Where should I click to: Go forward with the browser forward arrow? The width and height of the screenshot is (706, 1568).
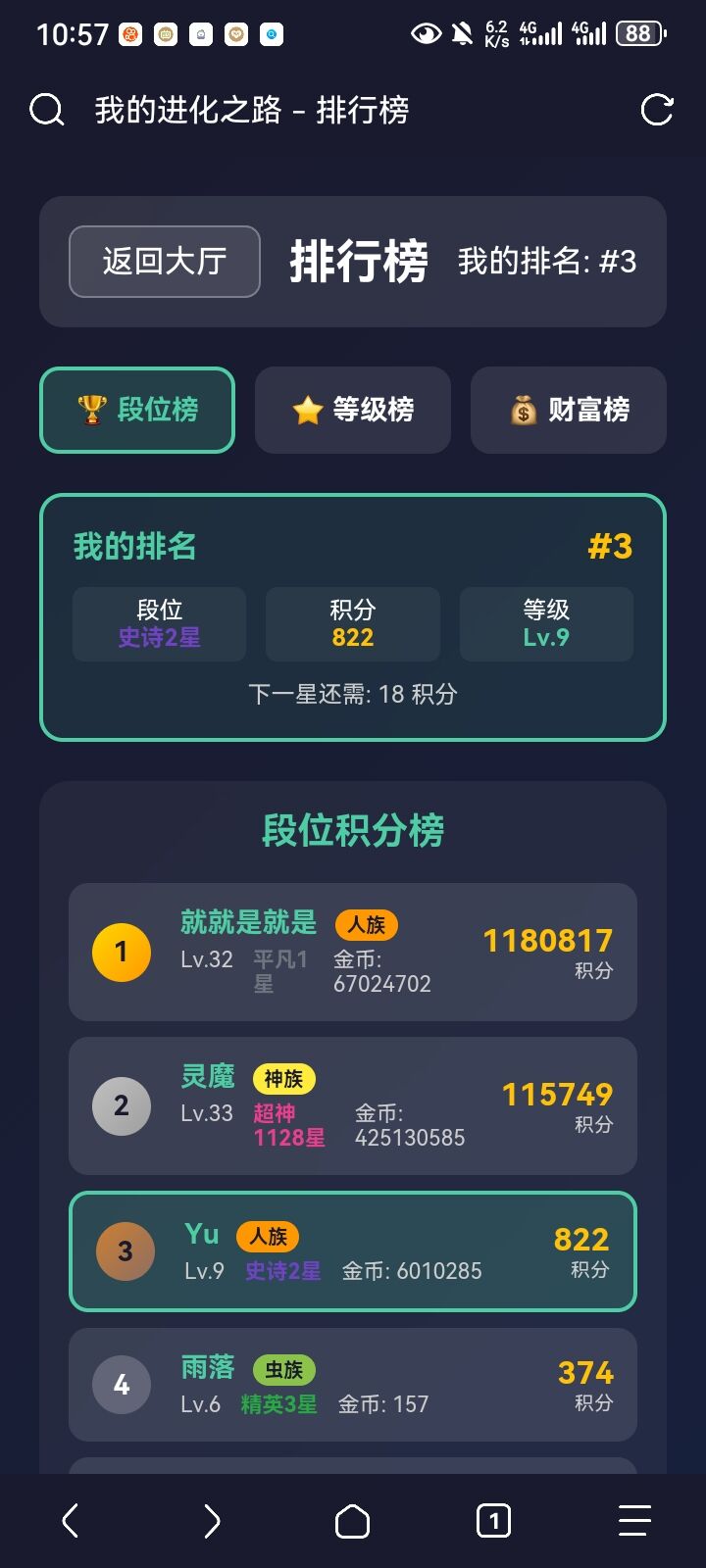pos(212,1521)
